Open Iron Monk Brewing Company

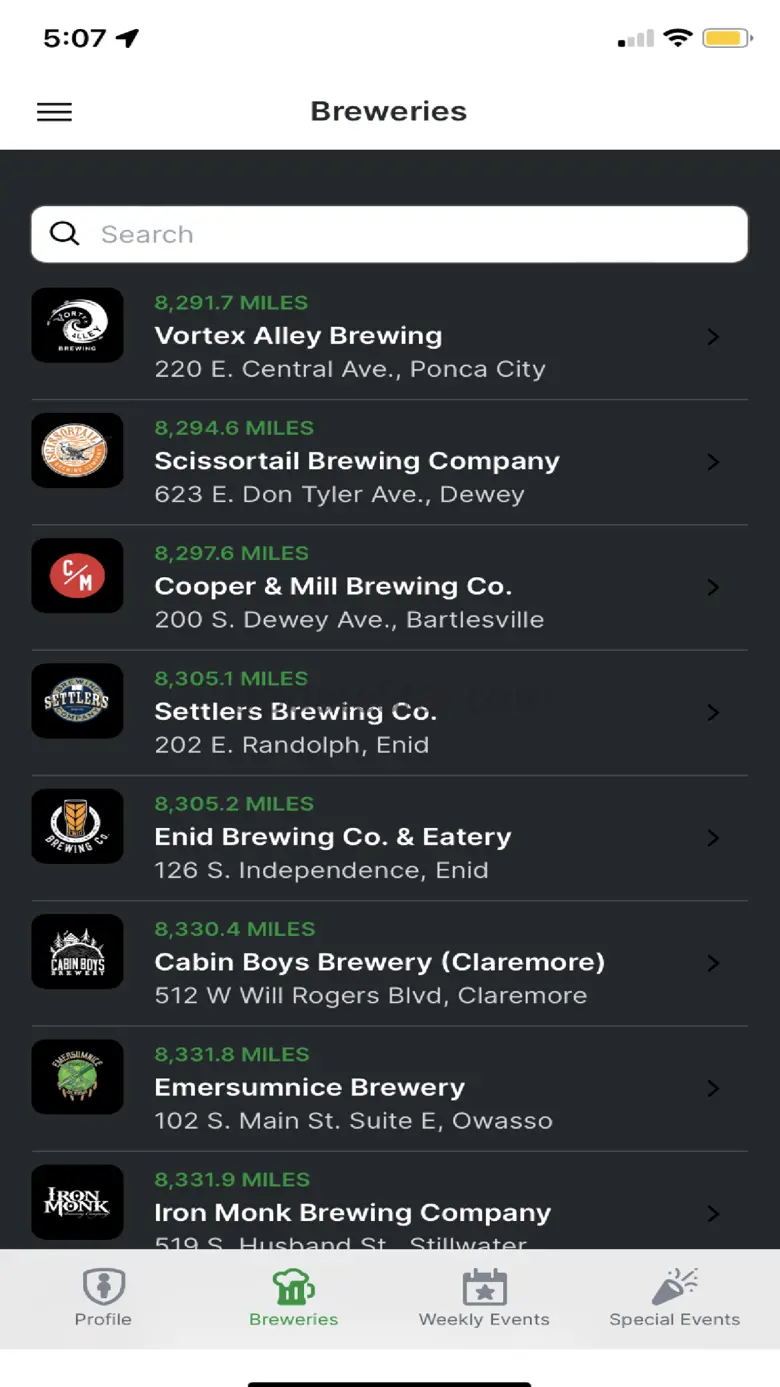pos(390,1212)
